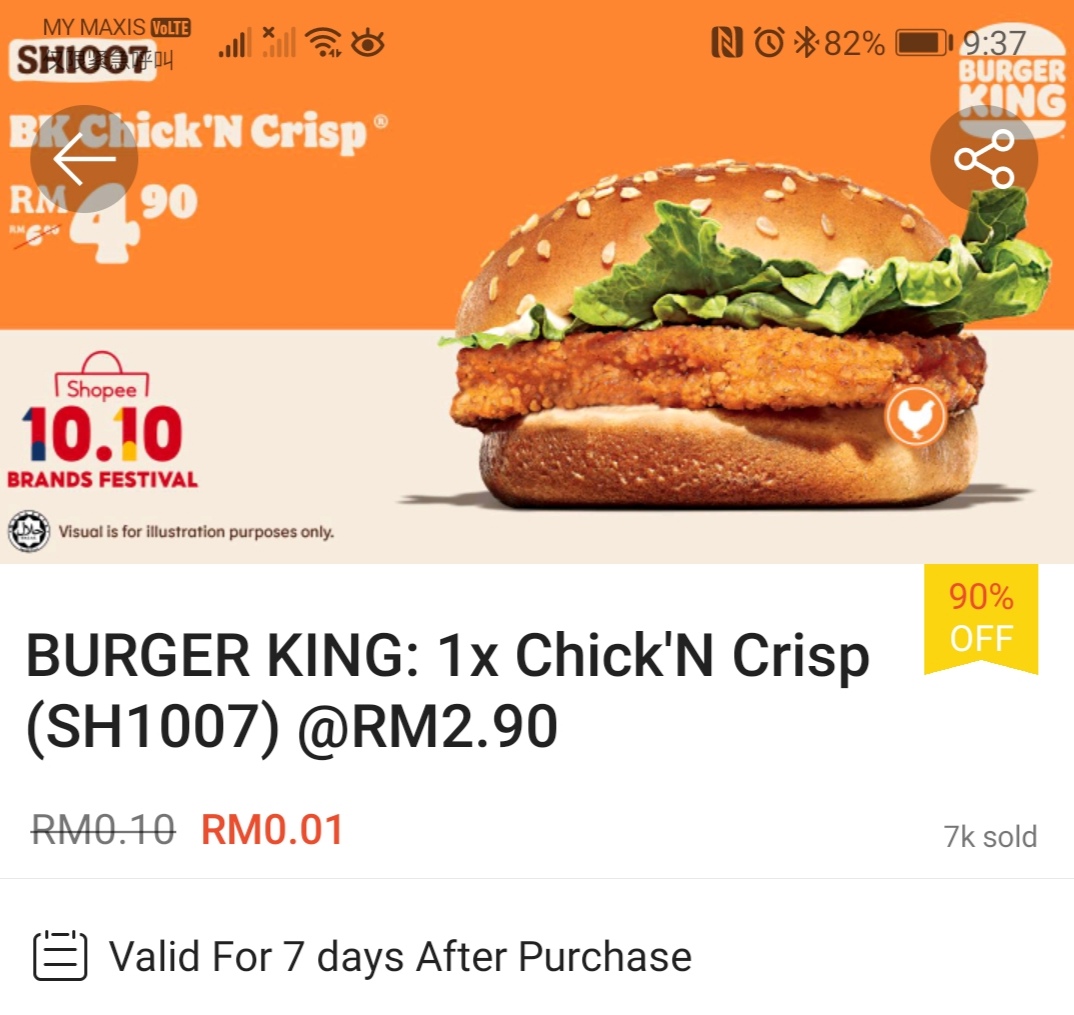Go back using the arrow button
Viewport: 1074px width, 1015px height.
click(84, 159)
